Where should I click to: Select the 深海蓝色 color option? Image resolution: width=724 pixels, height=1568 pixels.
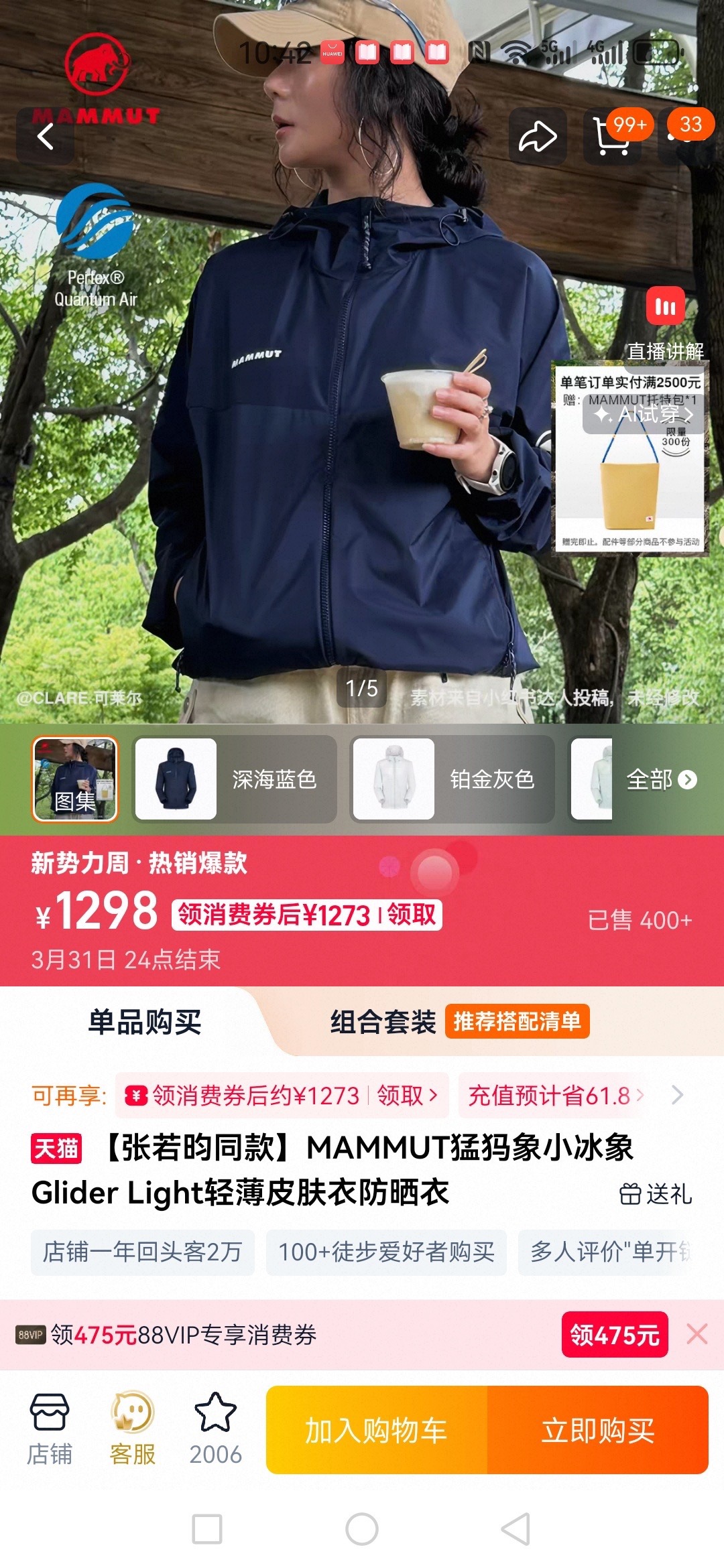235,779
